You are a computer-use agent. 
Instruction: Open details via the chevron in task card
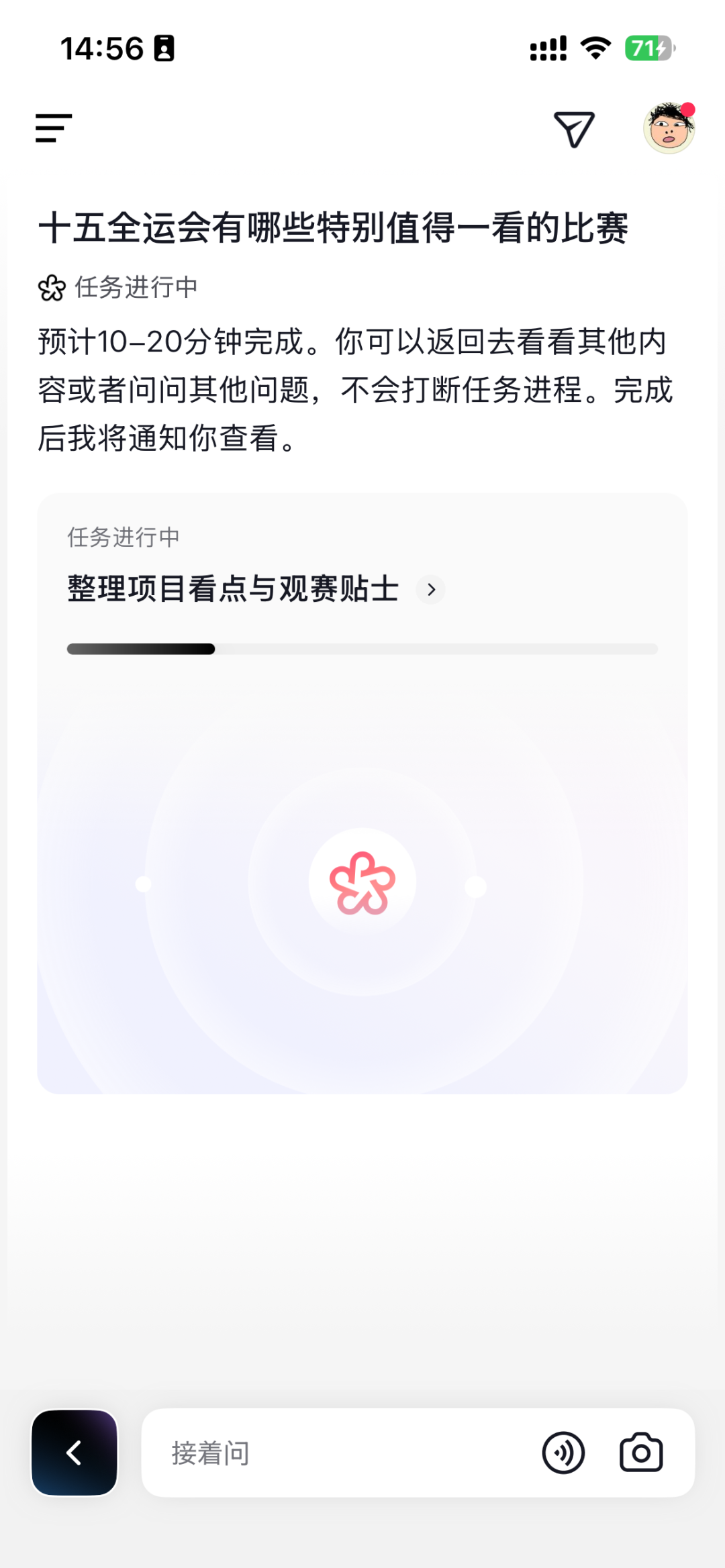coord(432,589)
